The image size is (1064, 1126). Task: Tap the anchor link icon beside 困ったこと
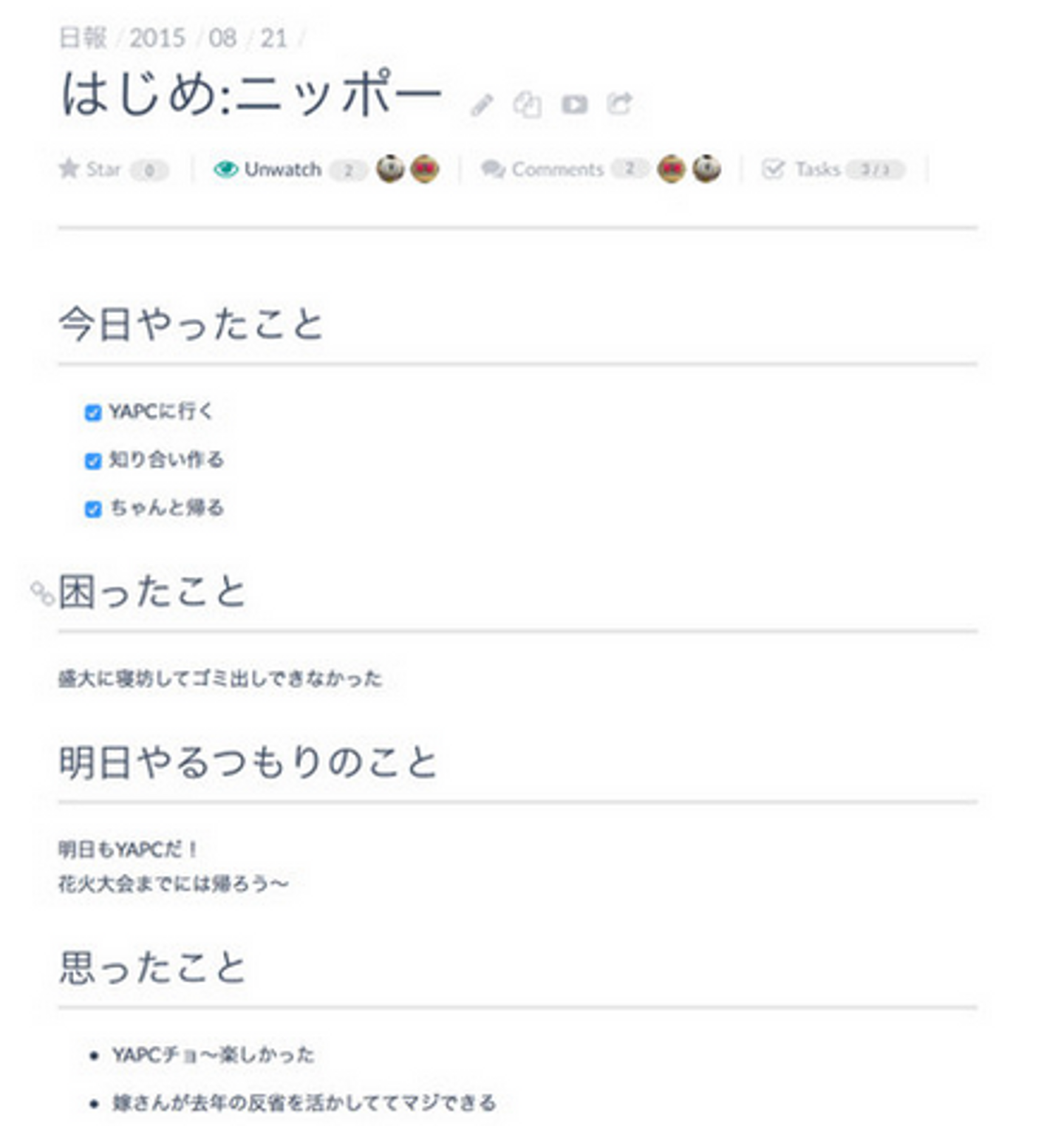(x=42, y=593)
